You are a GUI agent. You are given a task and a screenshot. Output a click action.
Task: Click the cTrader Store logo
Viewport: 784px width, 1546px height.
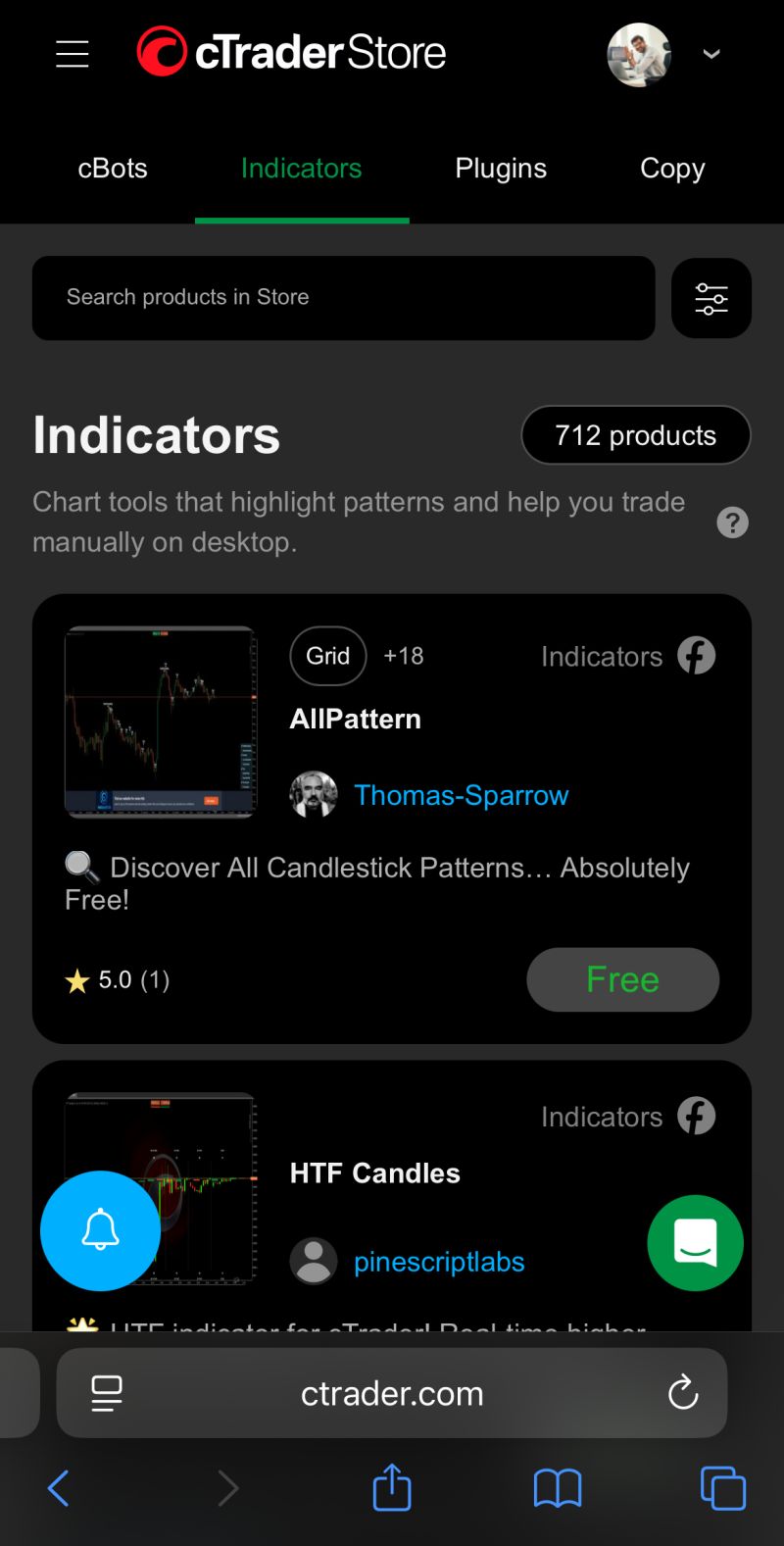click(291, 51)
